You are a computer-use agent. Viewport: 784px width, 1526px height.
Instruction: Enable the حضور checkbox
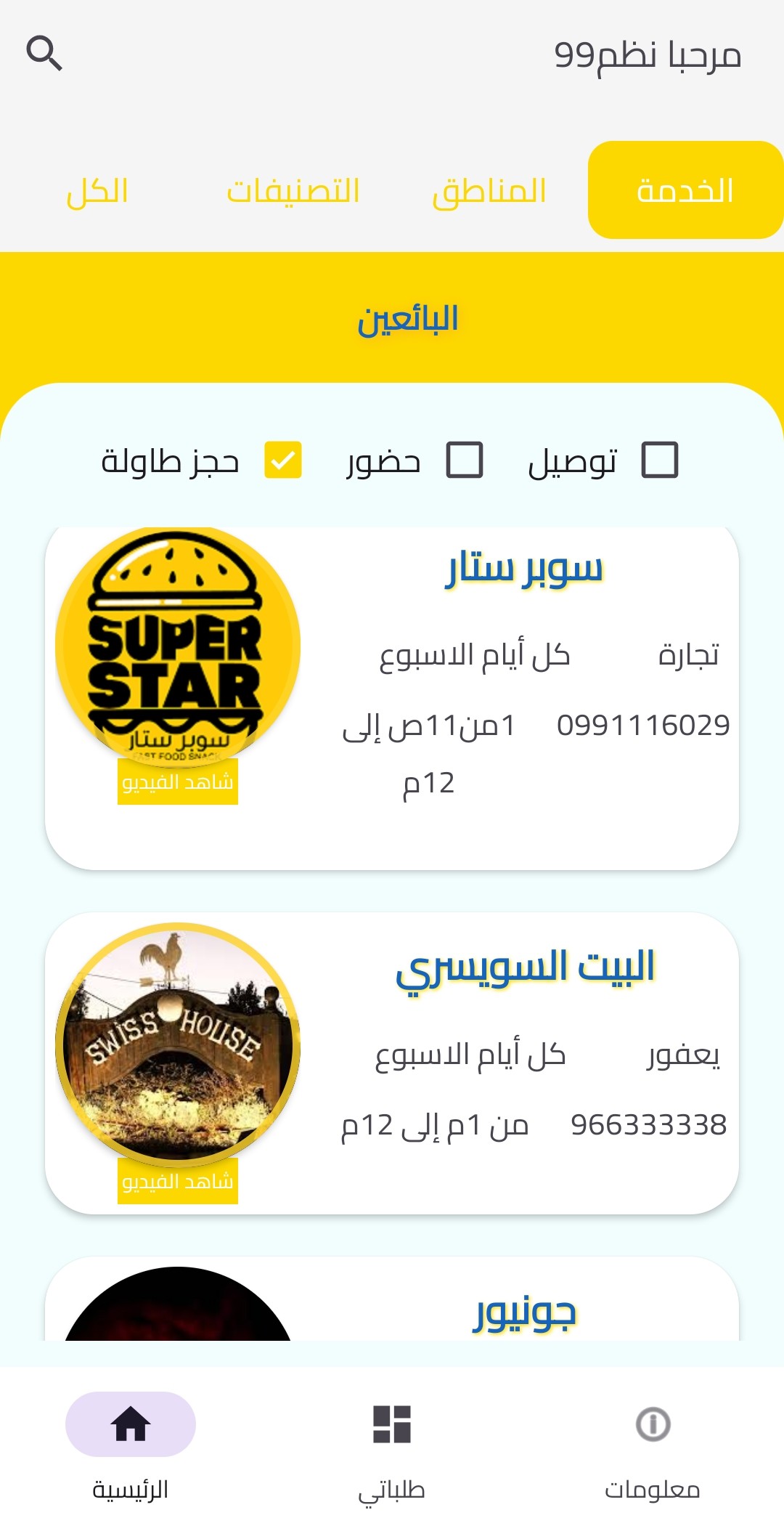[465, 460]
